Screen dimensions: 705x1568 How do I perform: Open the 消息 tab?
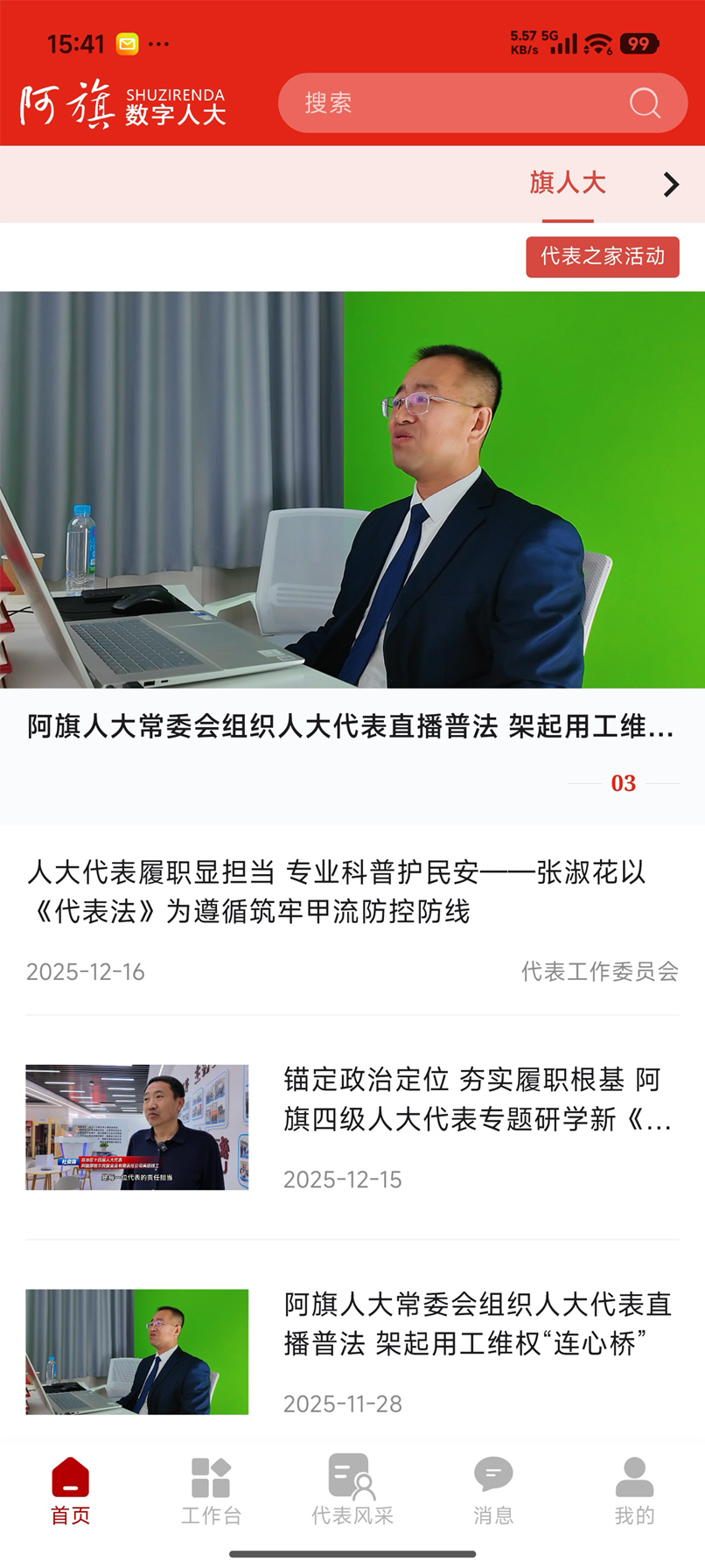coord(493,1491)
